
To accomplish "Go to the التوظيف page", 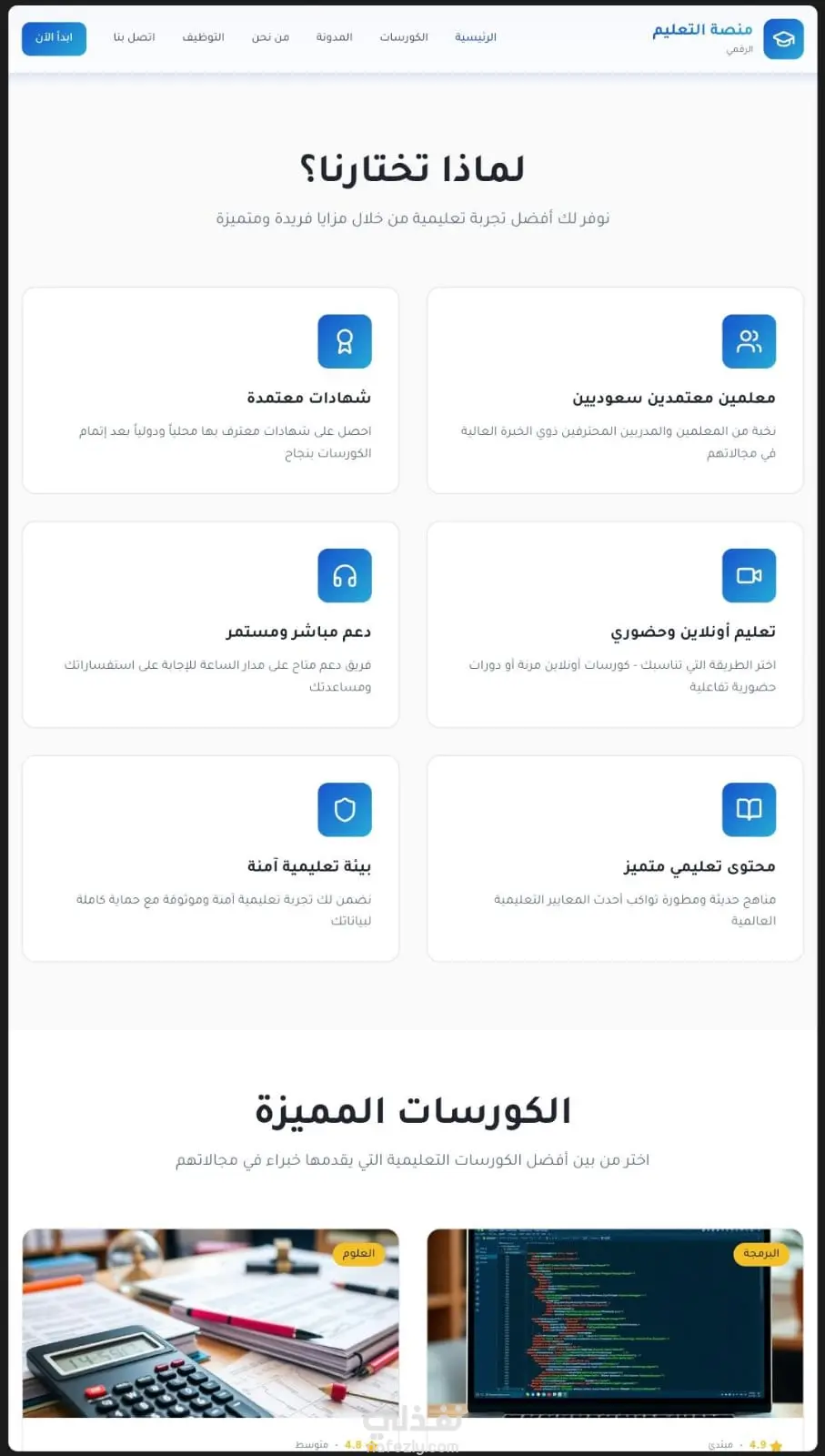I will click(203, 37).
